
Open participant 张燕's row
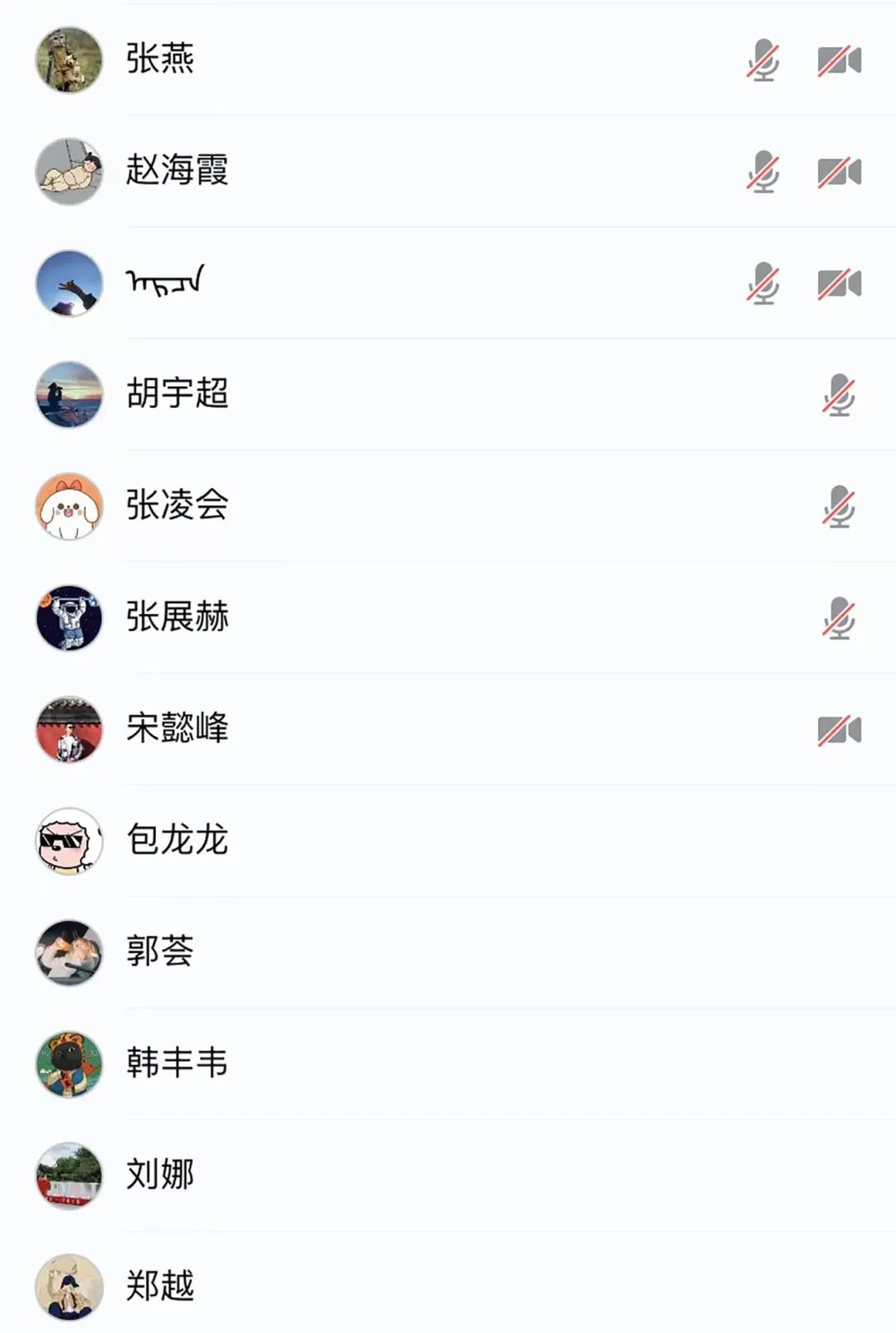coord(160,60)
